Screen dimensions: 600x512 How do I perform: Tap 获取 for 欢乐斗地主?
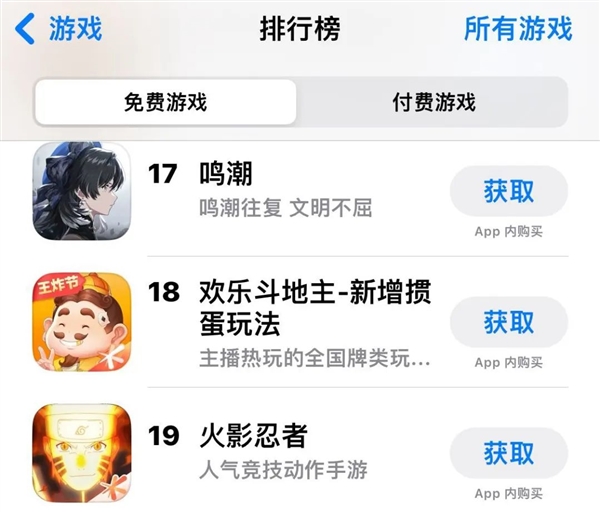click(508, 322)
